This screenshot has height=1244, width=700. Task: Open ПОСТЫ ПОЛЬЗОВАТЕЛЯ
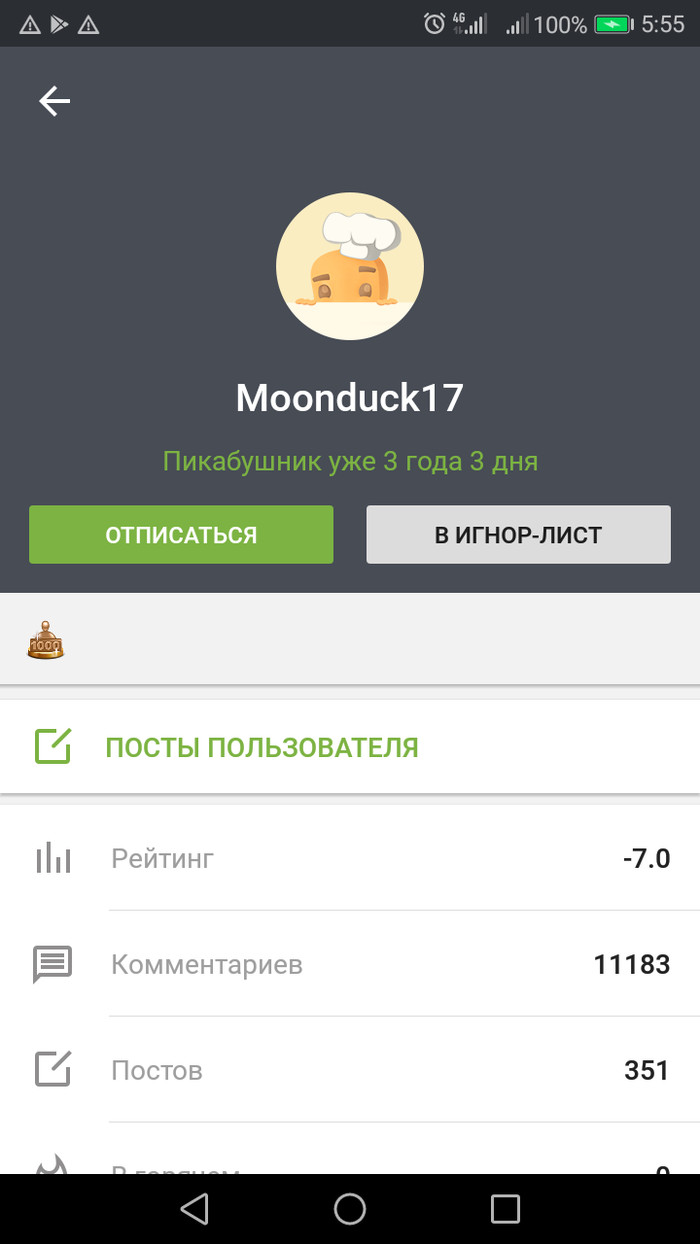pyautogui.click(x=261, y=747)
